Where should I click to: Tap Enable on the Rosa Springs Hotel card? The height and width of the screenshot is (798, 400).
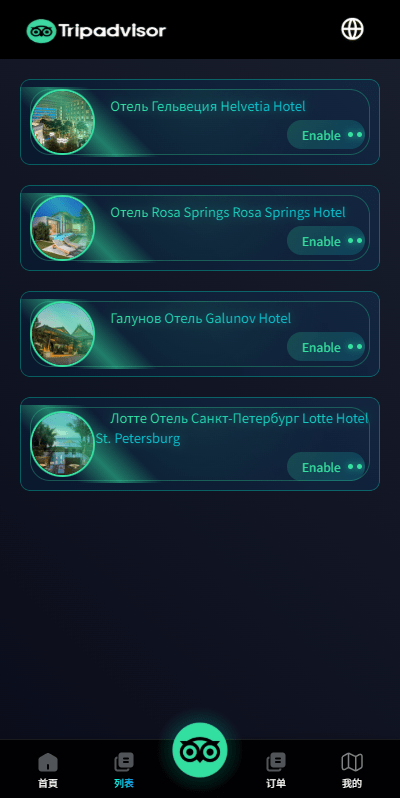click(326, 241)
